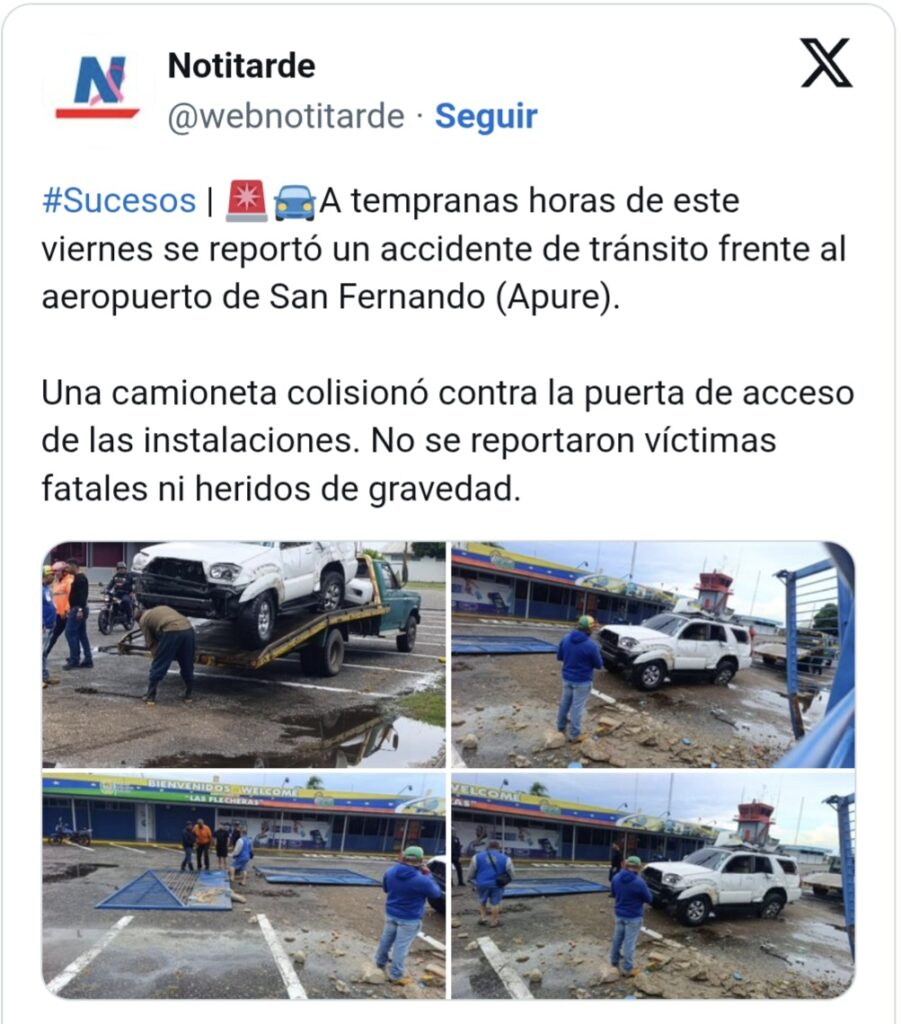Open the #Sucesos hashtag

tap(119, 201)
